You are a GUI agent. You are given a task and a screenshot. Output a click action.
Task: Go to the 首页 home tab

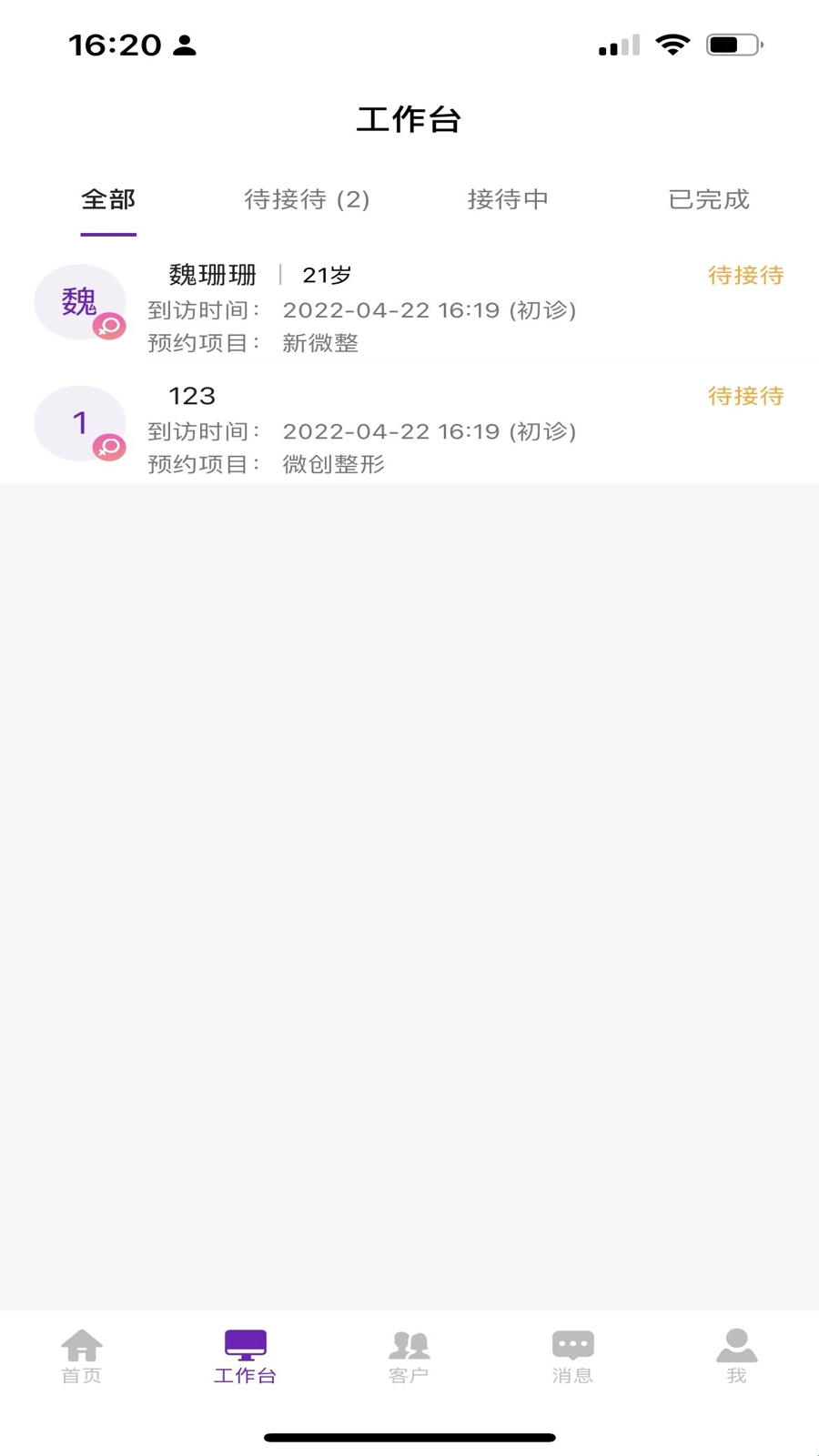point(82,1357)
